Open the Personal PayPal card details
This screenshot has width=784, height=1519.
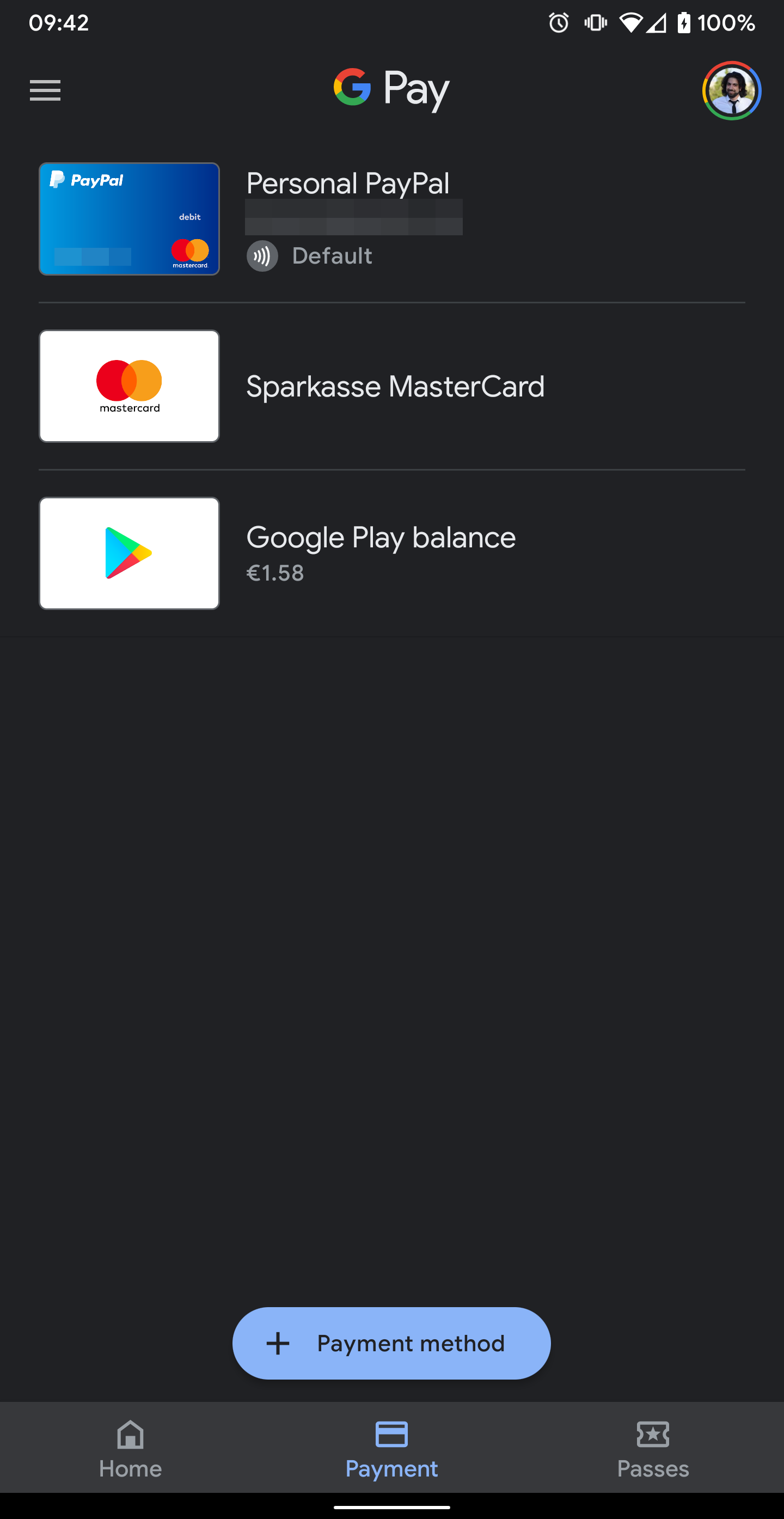tap(128, 219)
